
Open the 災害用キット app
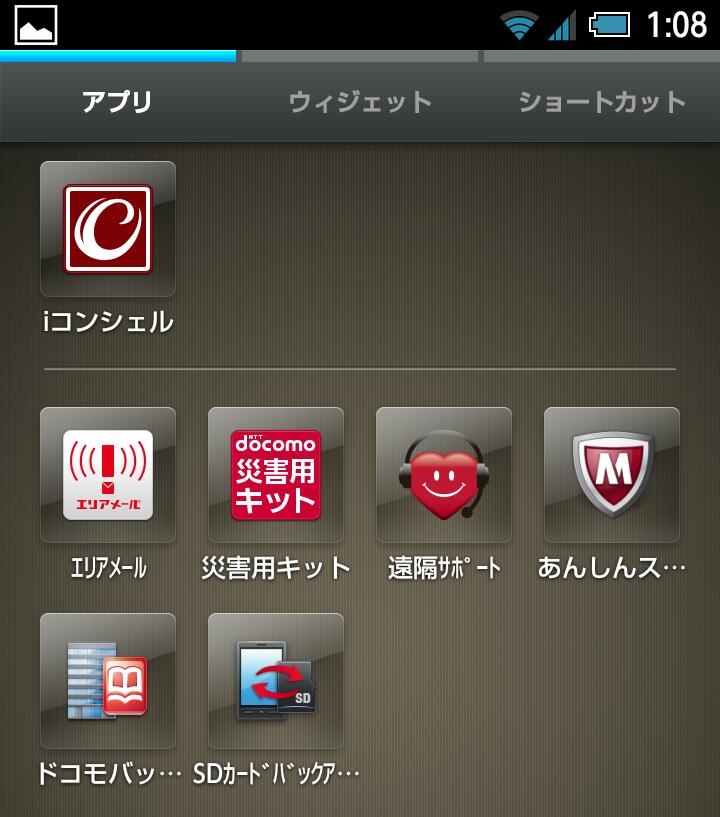[x=276, y=475]
